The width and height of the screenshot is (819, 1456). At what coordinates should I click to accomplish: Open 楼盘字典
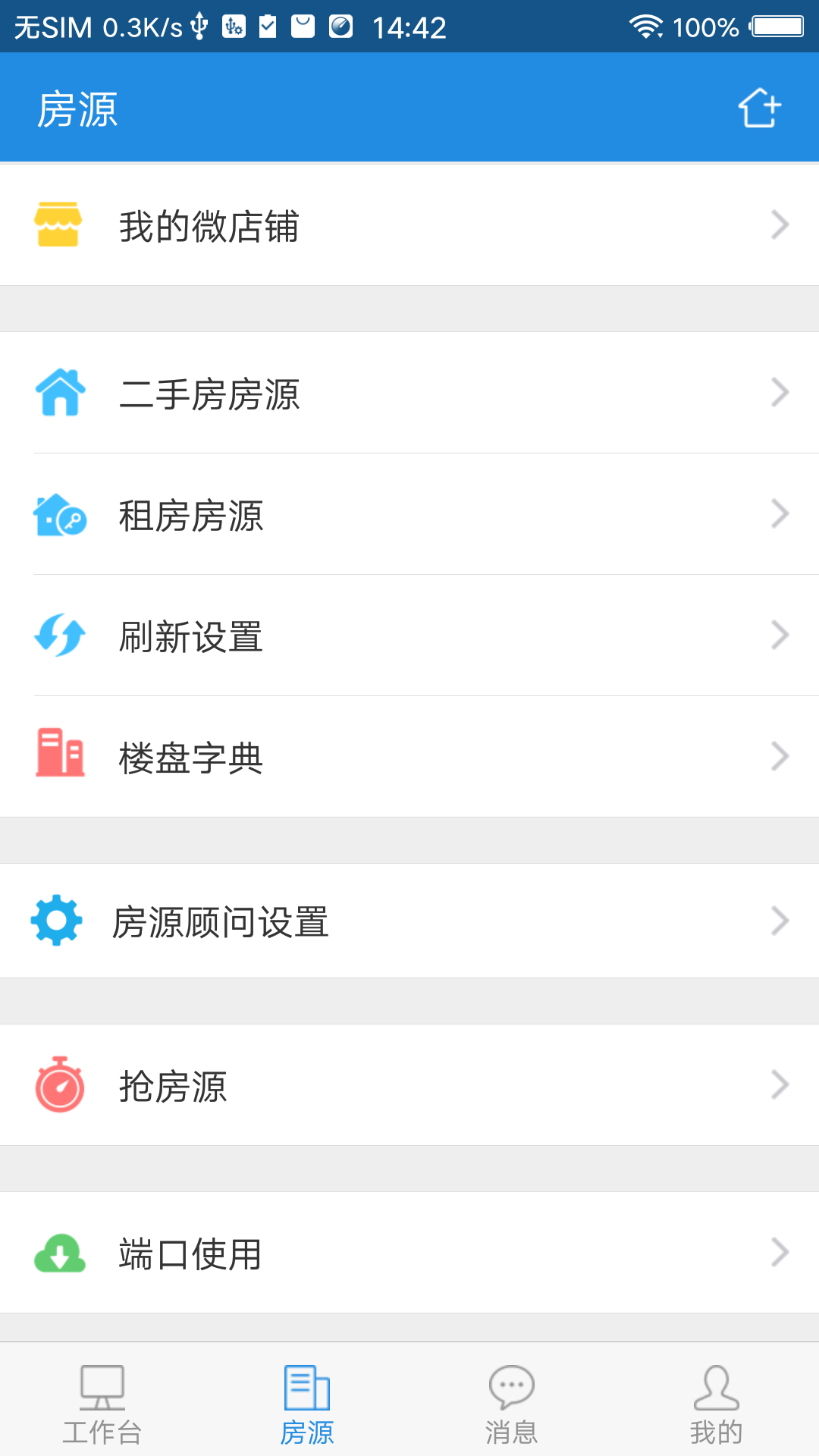409,757
